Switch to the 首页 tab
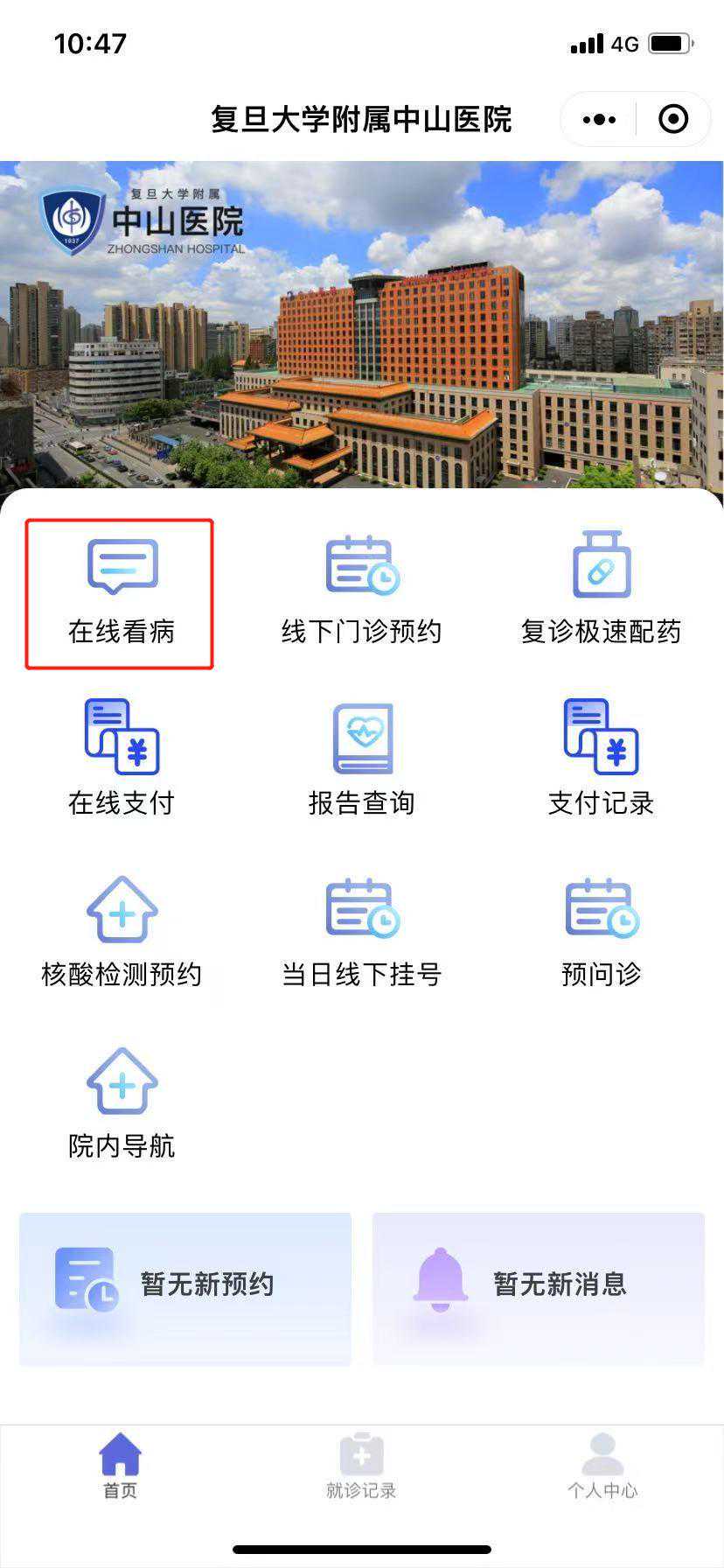 point(121,1466)
